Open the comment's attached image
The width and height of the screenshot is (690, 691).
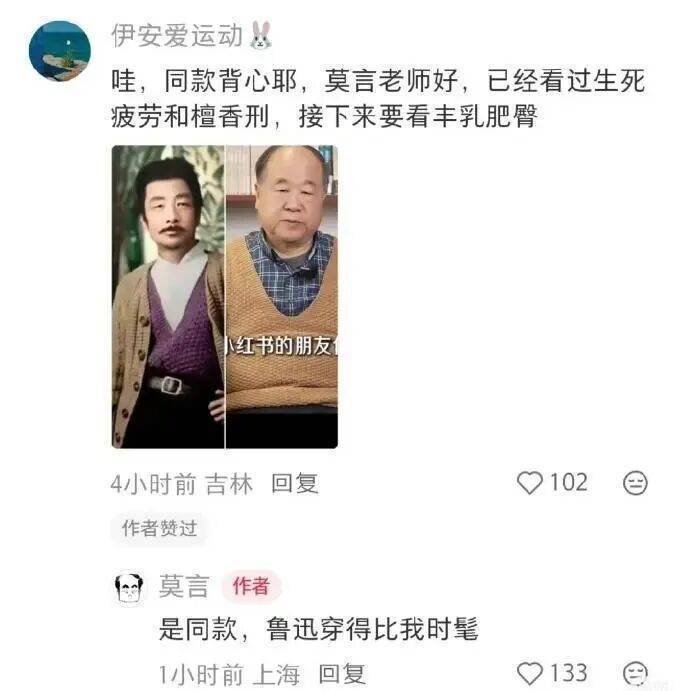[224, 297]
